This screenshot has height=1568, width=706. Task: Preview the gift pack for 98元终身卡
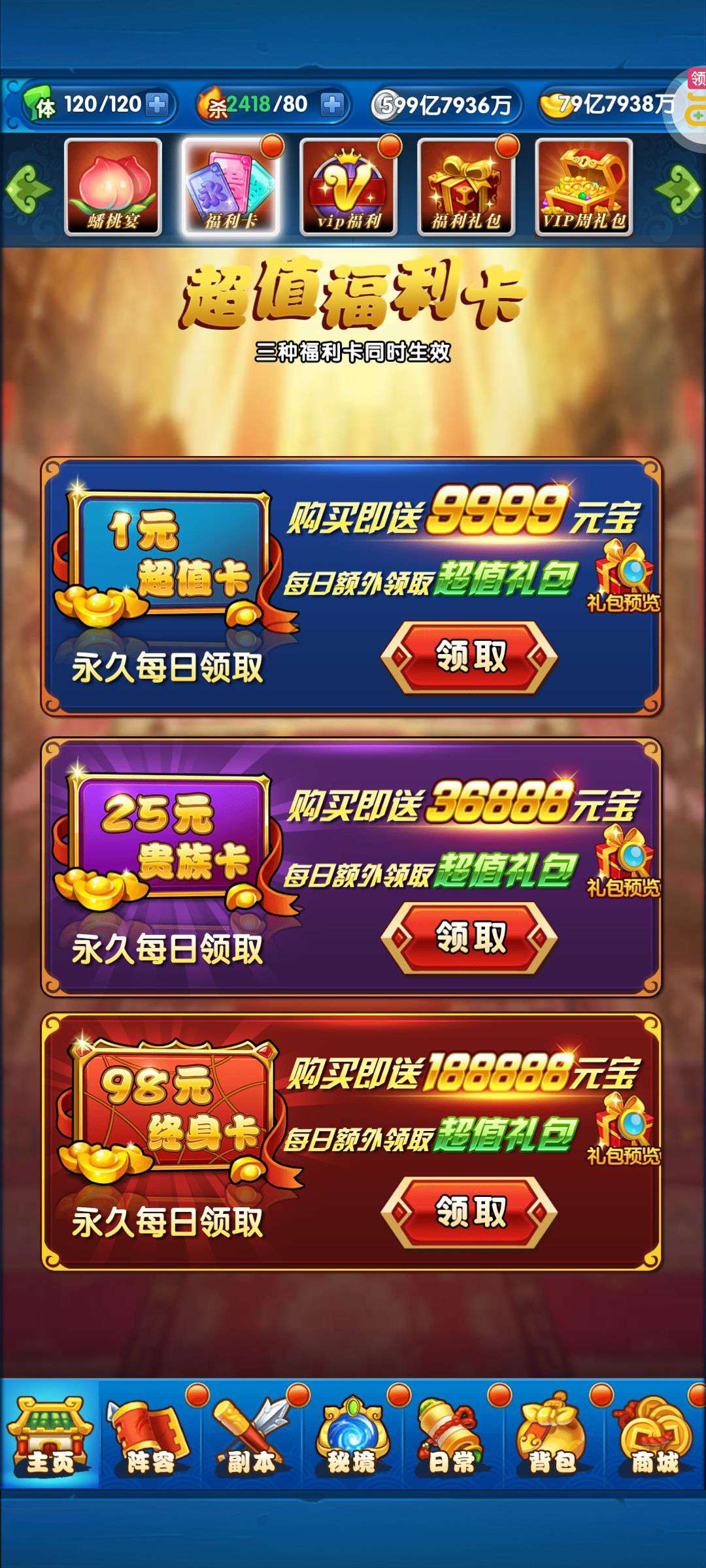(x=624, y=1130)
